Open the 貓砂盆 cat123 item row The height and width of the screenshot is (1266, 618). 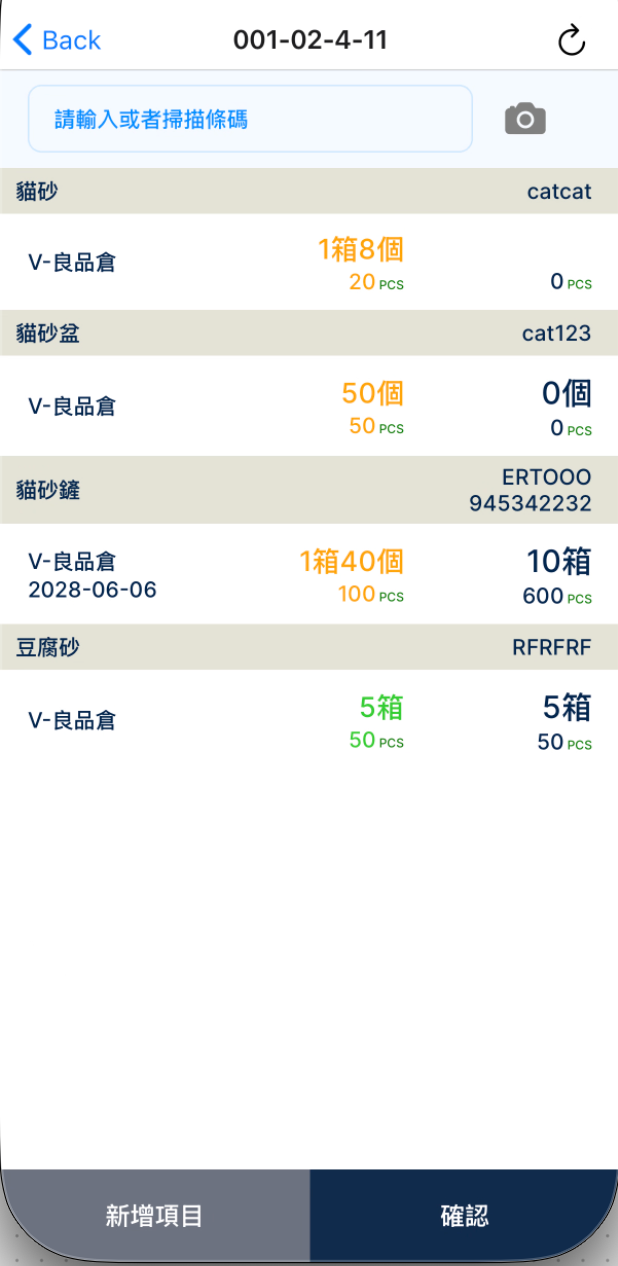click(309, 406)
